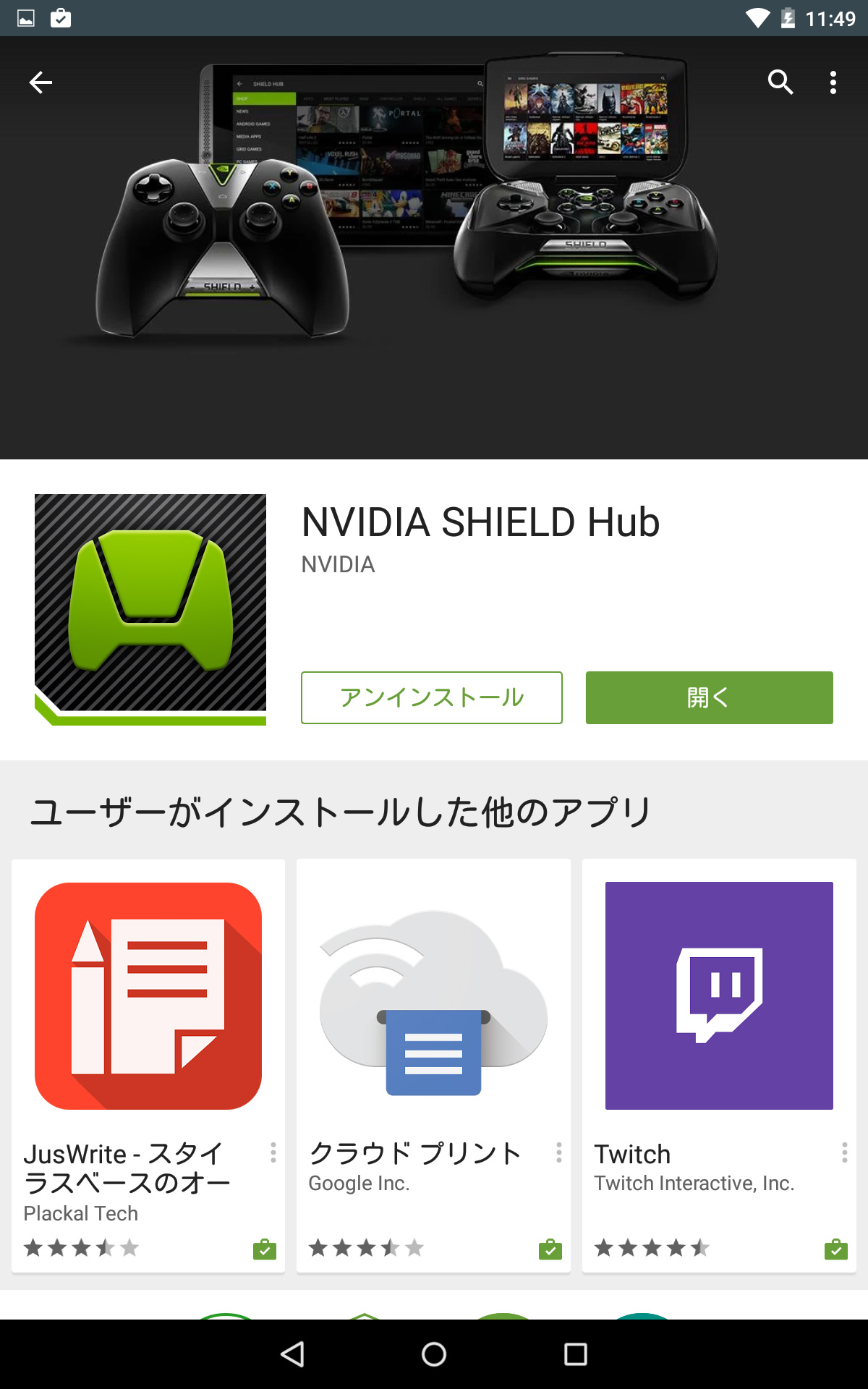Open the more options on JusWrite card

(273, 1152)
